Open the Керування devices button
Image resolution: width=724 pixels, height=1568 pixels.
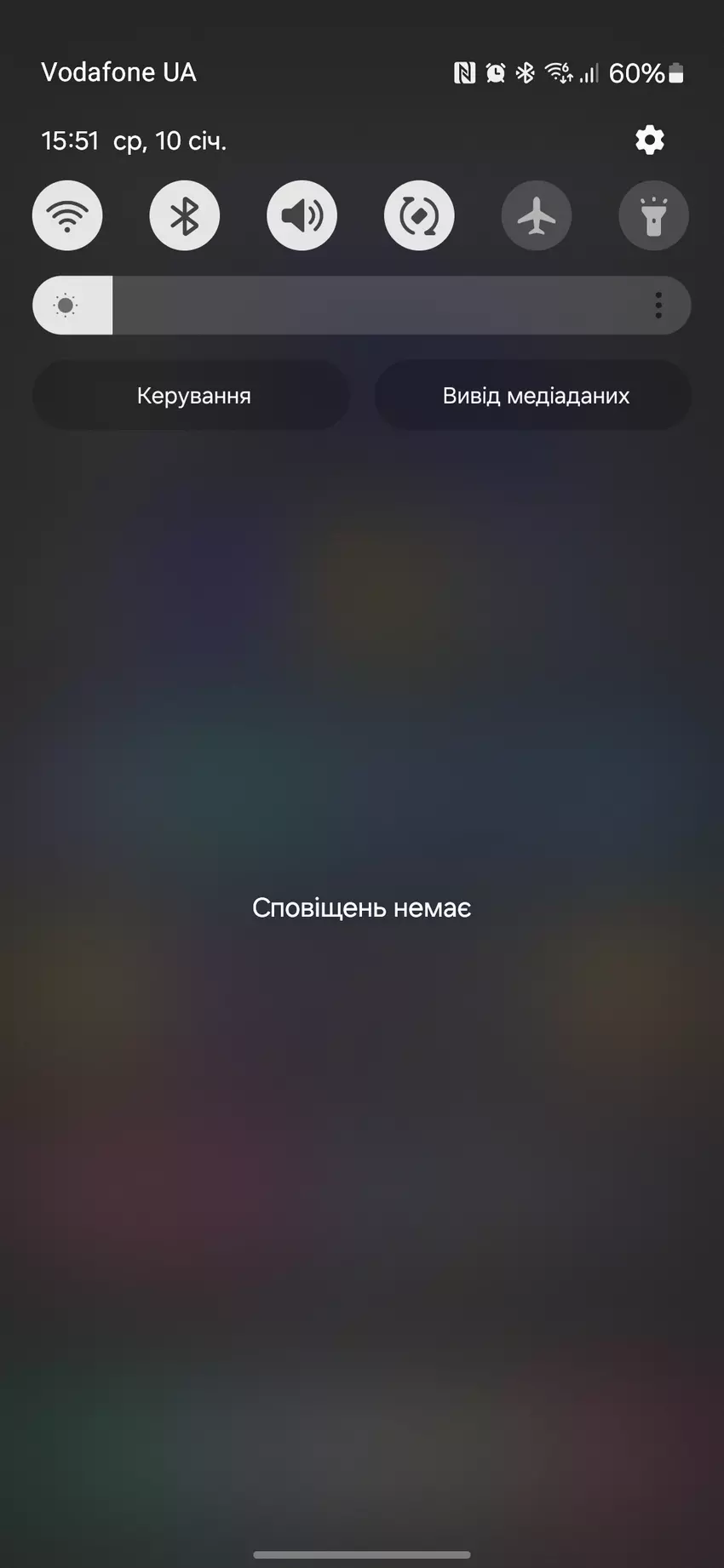tap(192, 396)
